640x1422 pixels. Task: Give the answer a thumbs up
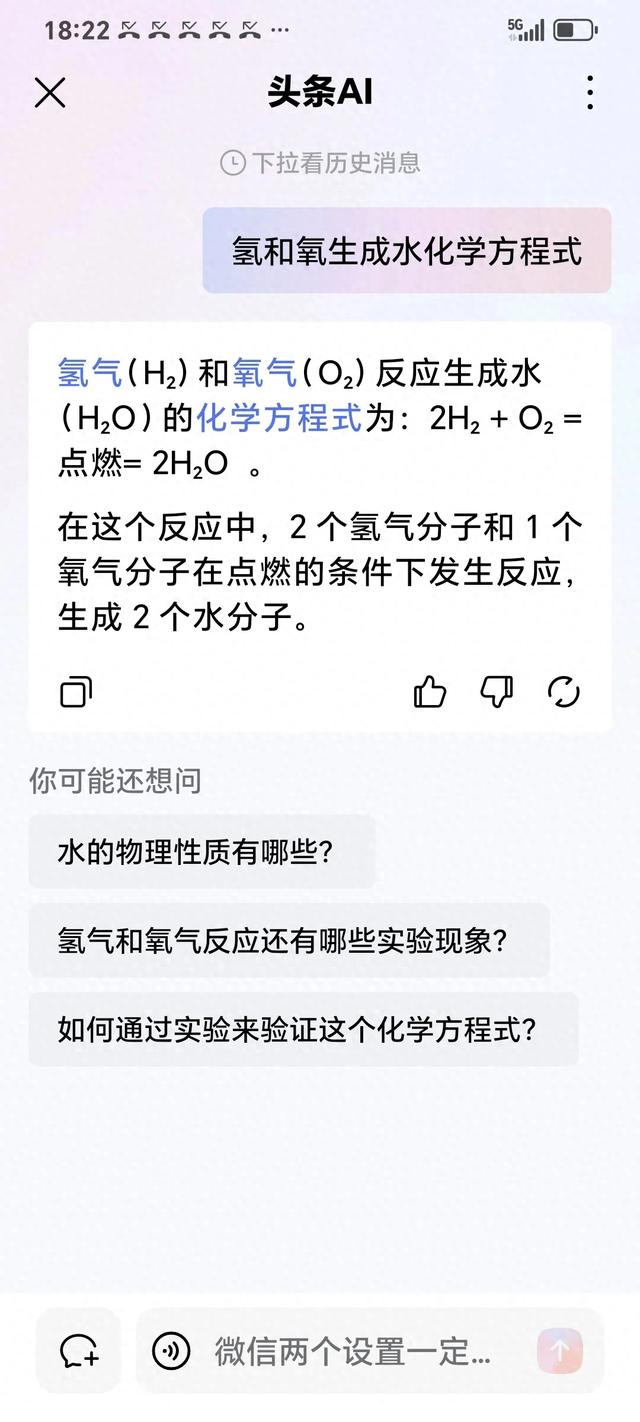pos(430,691)
